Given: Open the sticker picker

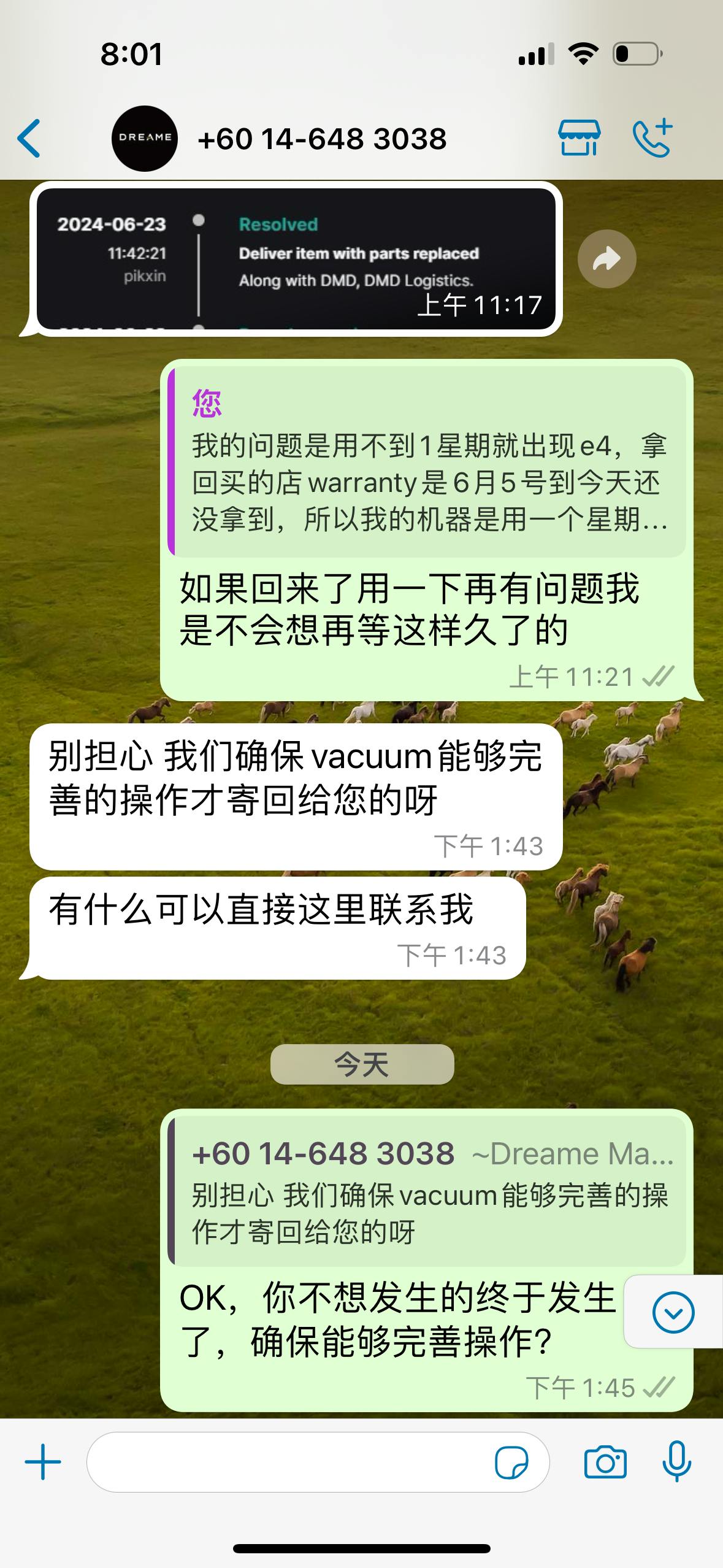Looking at the screenshot, I should 511,1462.
